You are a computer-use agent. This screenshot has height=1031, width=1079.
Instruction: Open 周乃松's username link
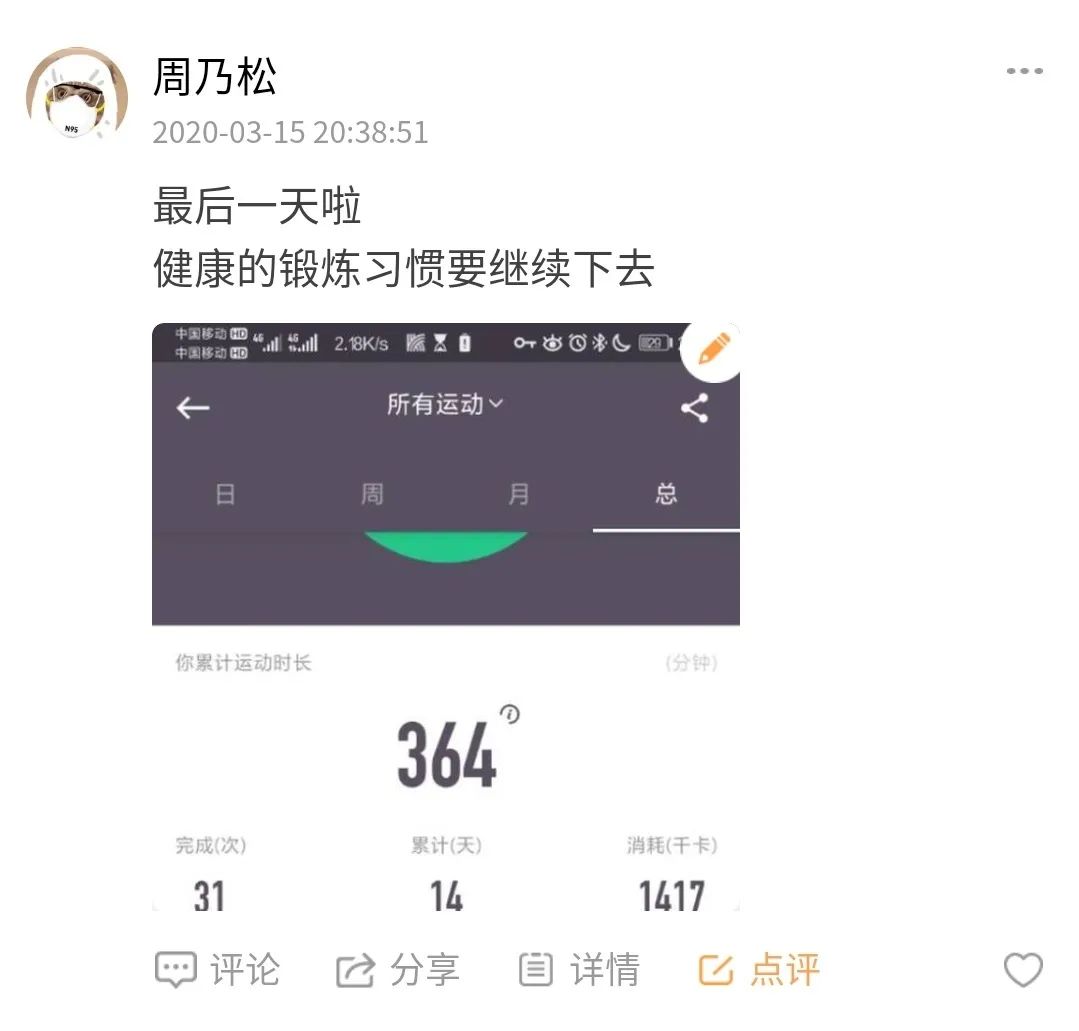click(214, 78)
